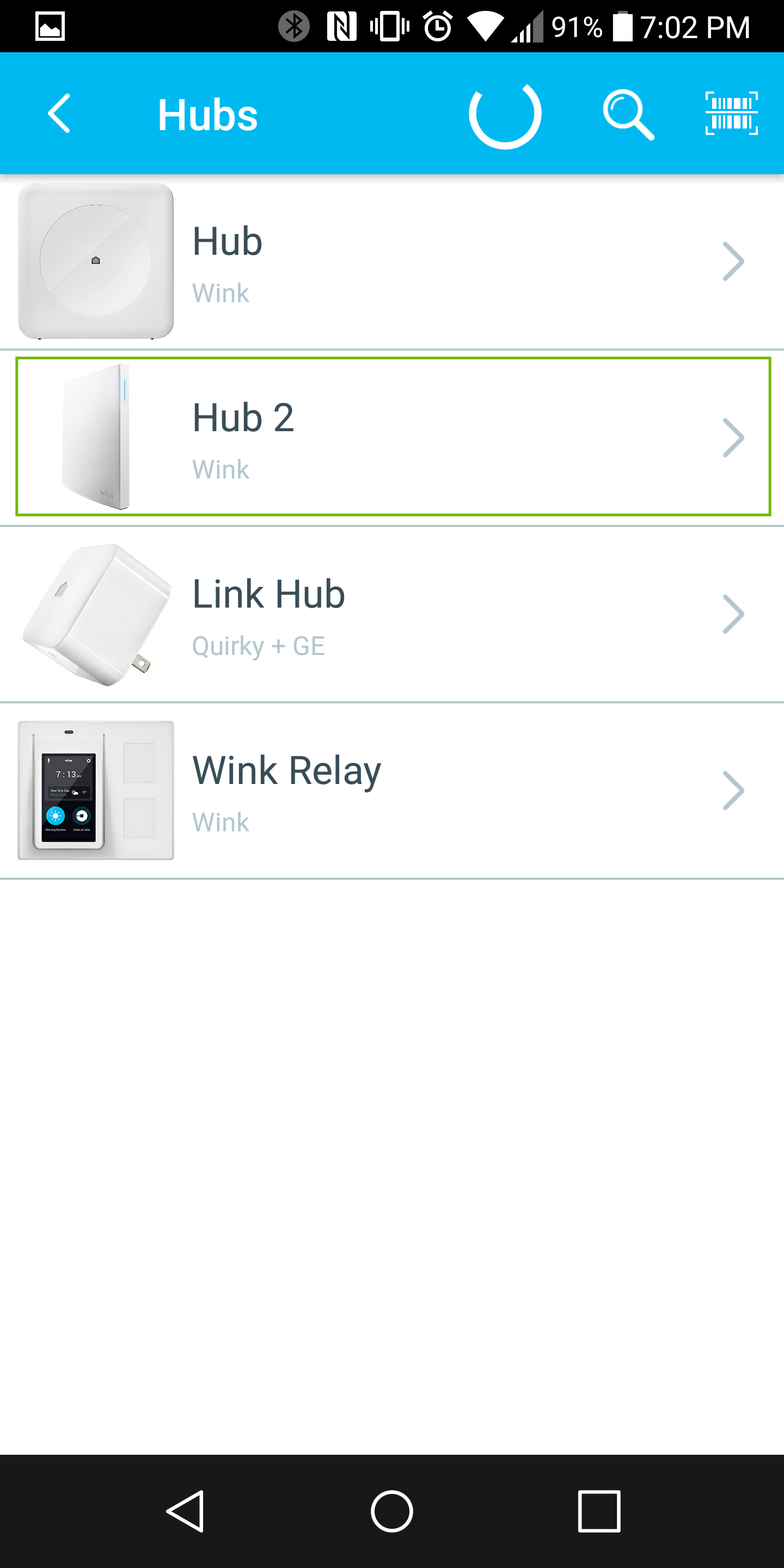Click the Link Hub plug image
This screenshot has height=1568, width=784.
96,614
